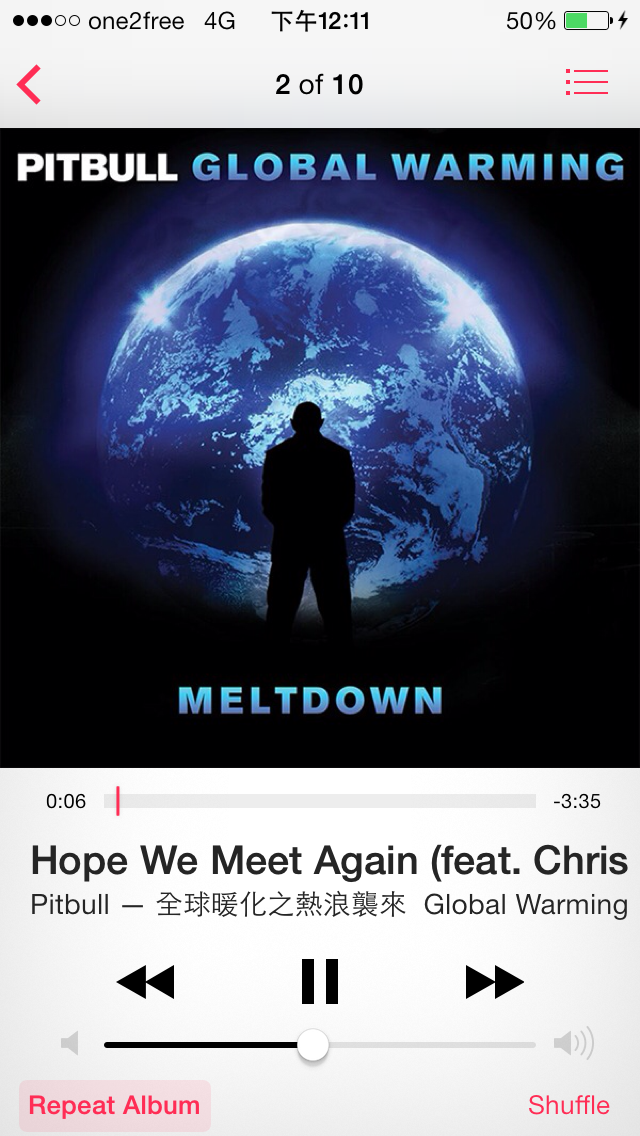The width and height of the screenshot is (640, 1136).
Task: Change the Repeat Album setting
Action: point(114,1105)
